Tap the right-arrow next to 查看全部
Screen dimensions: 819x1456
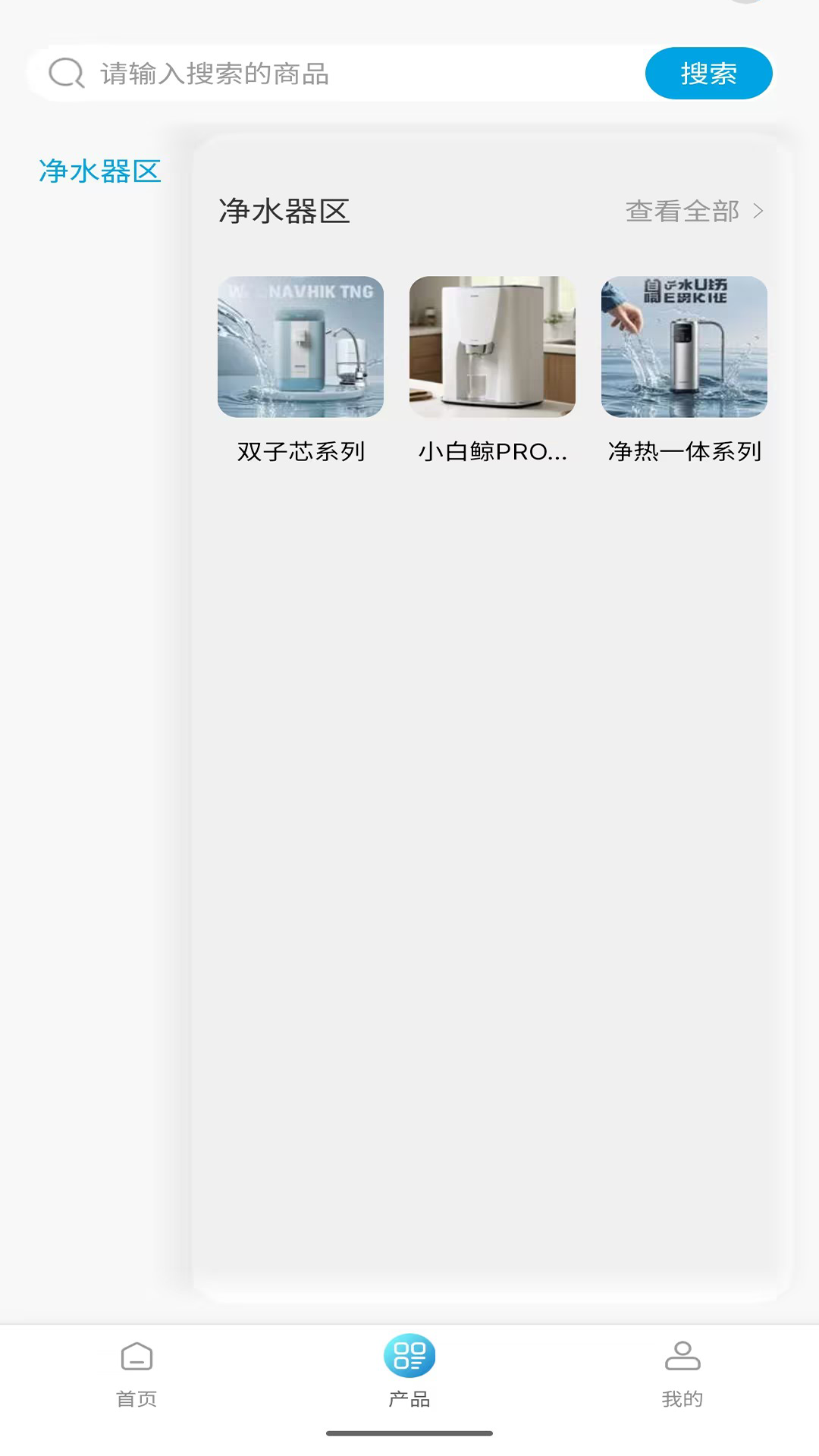click(758, 212)
